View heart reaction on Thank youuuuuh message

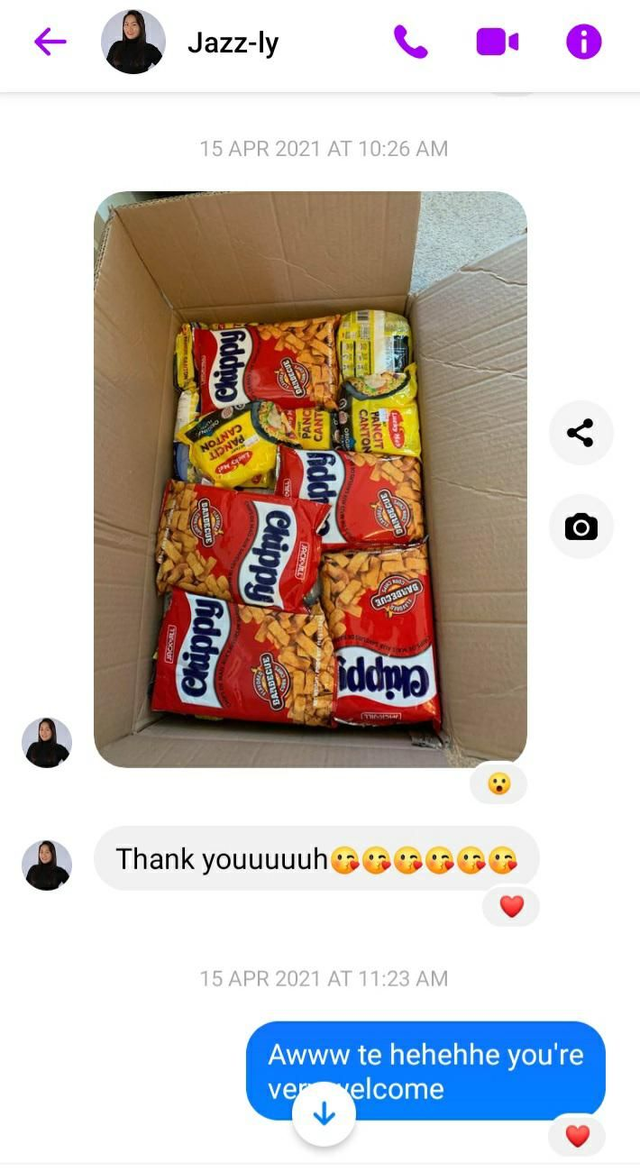click(511, 906)
